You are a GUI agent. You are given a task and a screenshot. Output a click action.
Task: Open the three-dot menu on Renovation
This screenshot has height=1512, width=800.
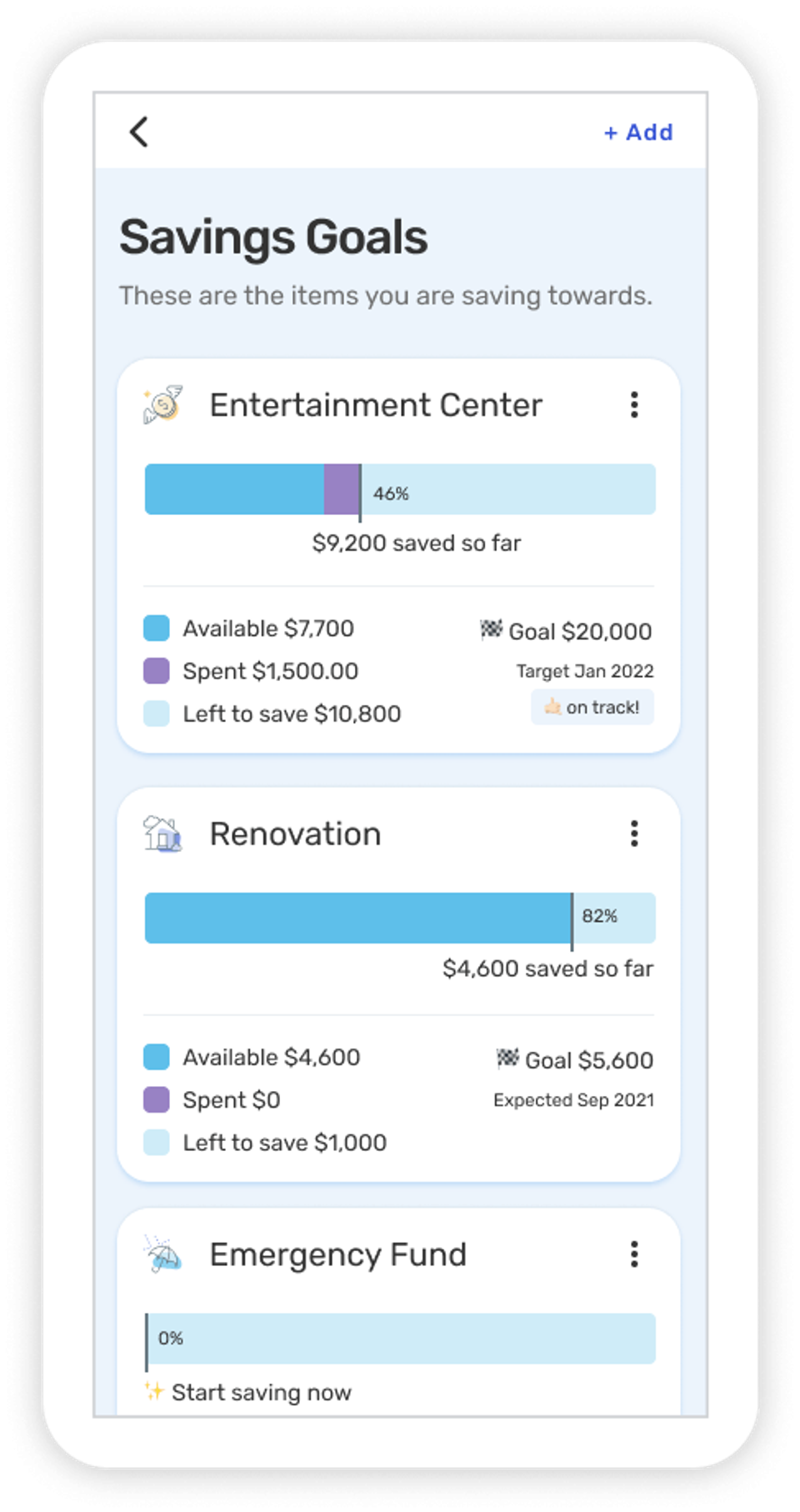tap(634, 834)
